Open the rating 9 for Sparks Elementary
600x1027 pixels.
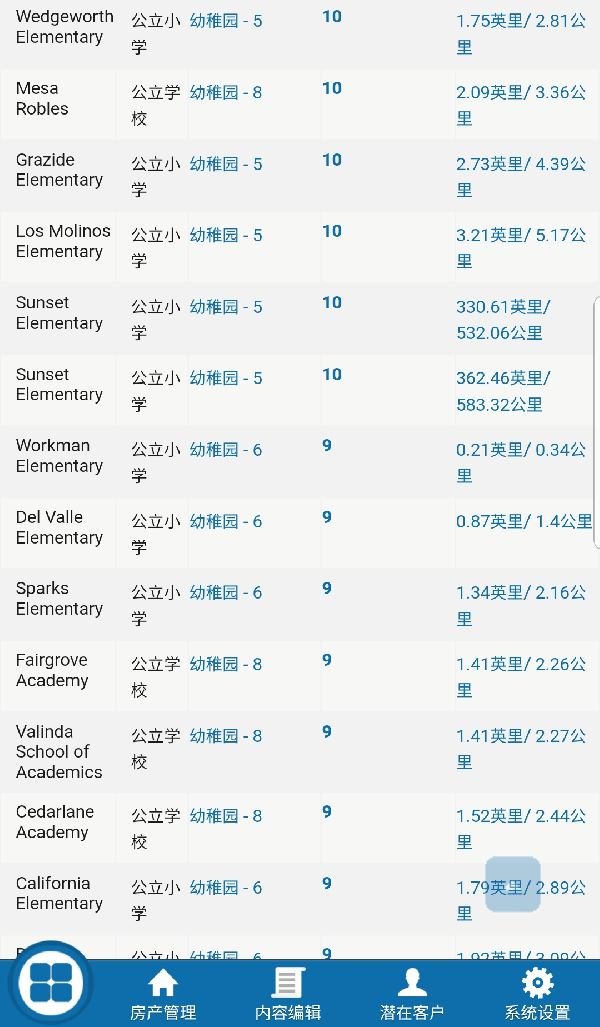pyautogui.click(x=327, y=588)
